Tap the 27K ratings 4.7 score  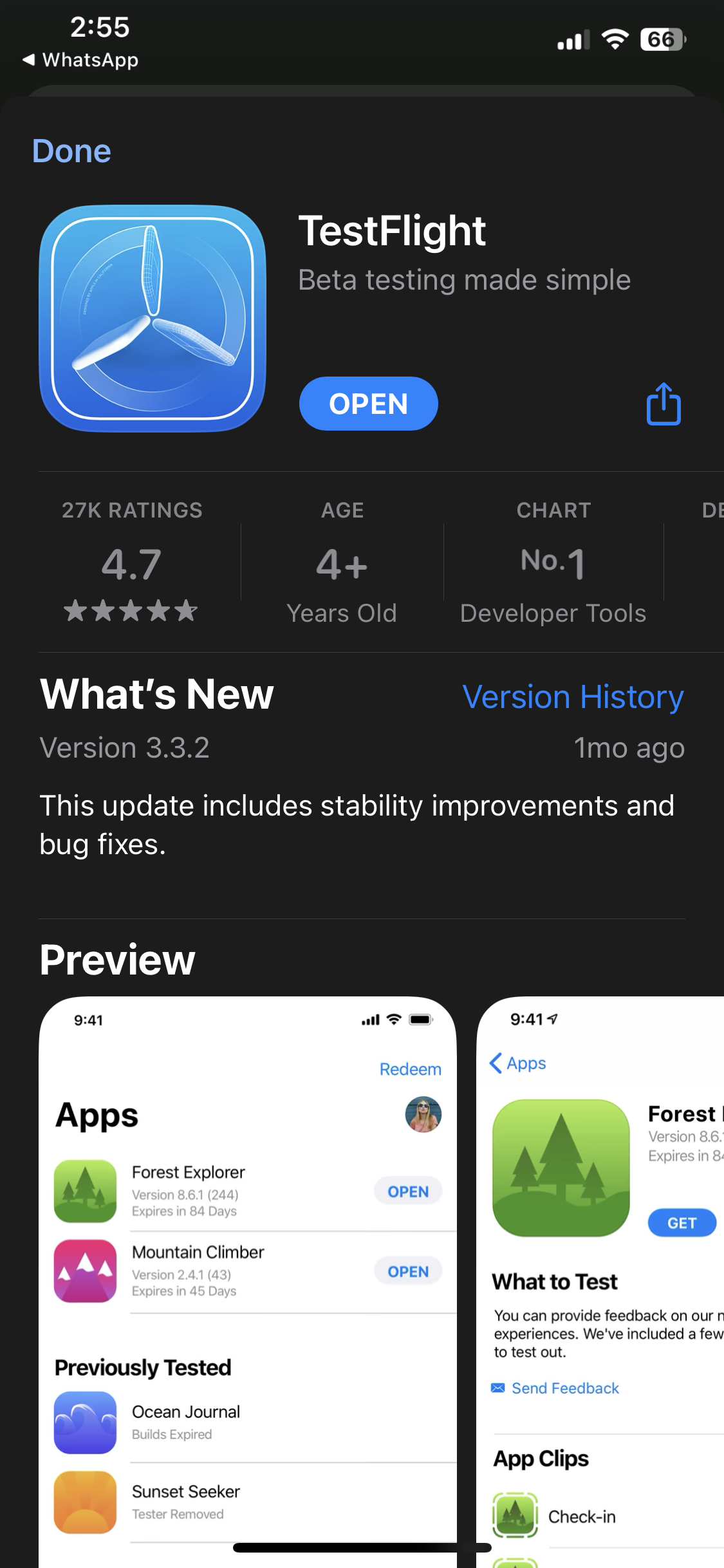(132, 563)
